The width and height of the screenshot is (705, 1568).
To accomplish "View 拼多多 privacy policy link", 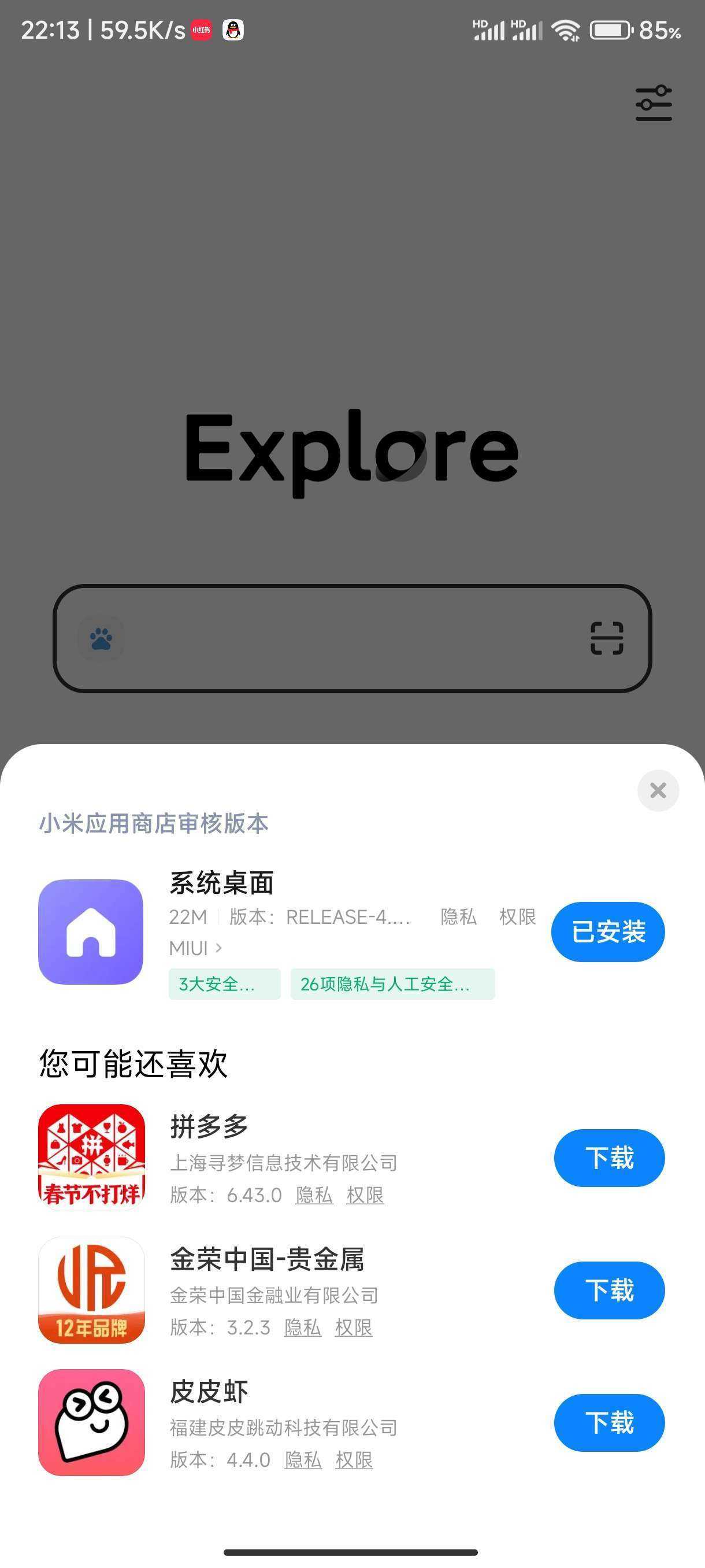I will (314, 1195).
